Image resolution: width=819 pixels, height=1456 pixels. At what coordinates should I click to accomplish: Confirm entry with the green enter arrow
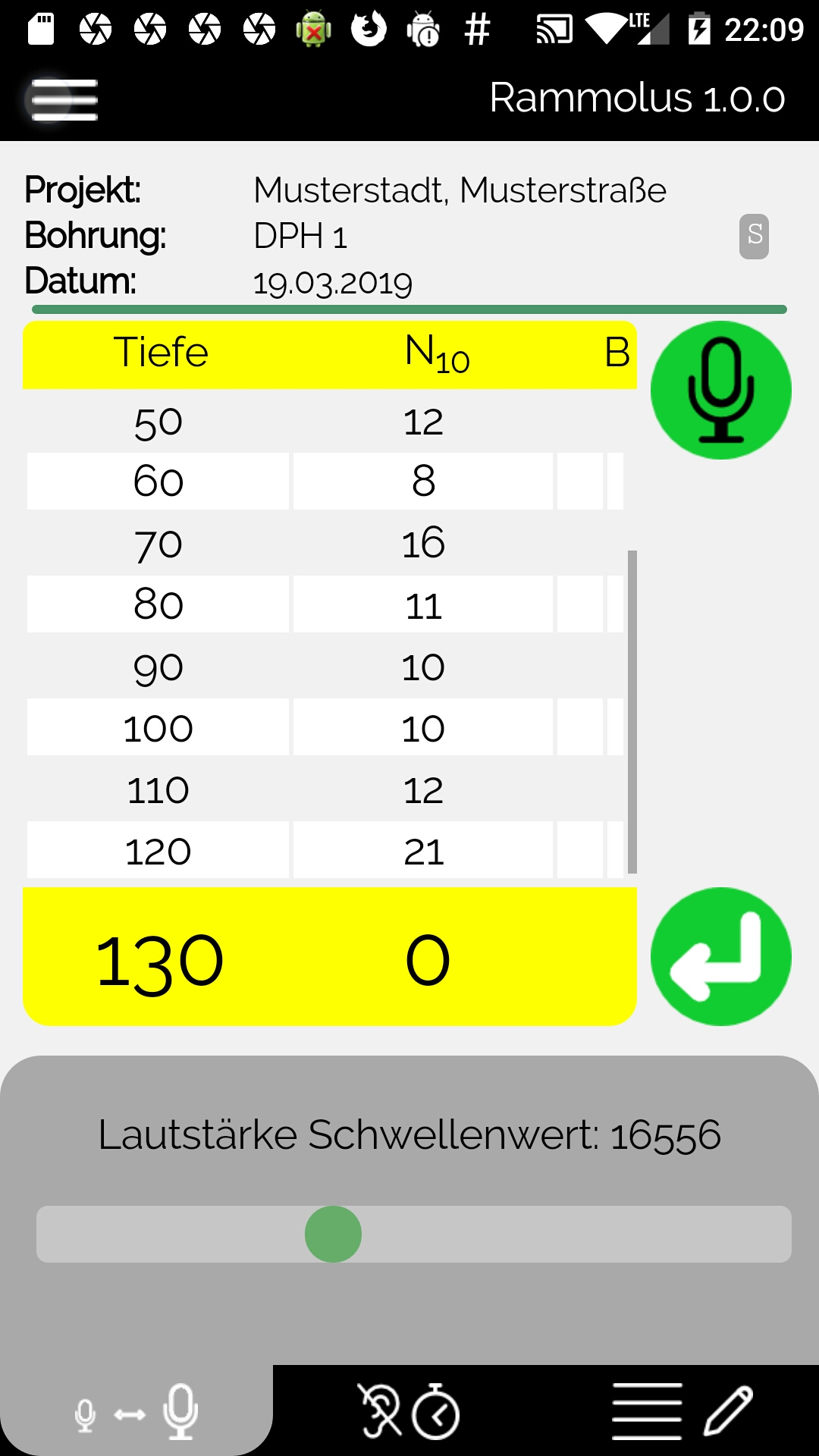(x=721, y=956)
